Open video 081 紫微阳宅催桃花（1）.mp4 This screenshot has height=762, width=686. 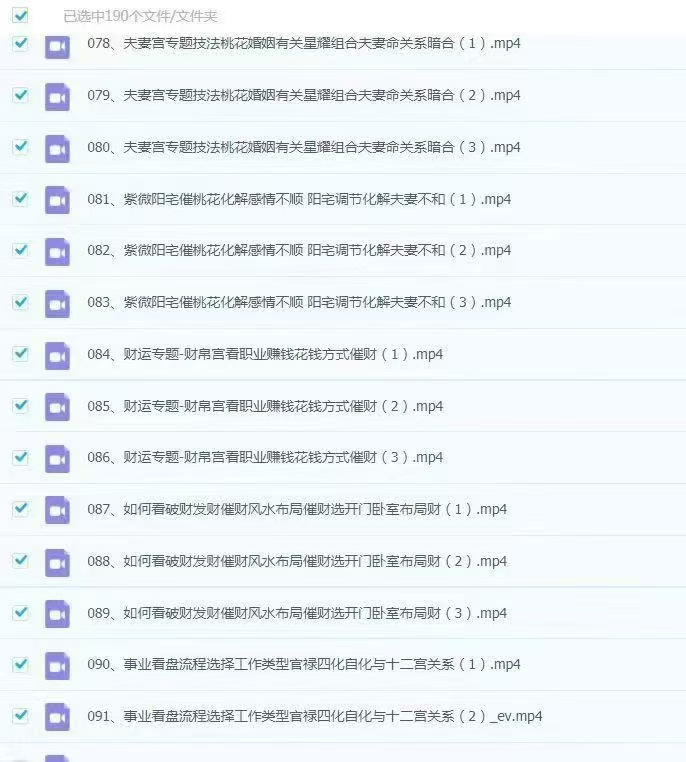[298, 199]
